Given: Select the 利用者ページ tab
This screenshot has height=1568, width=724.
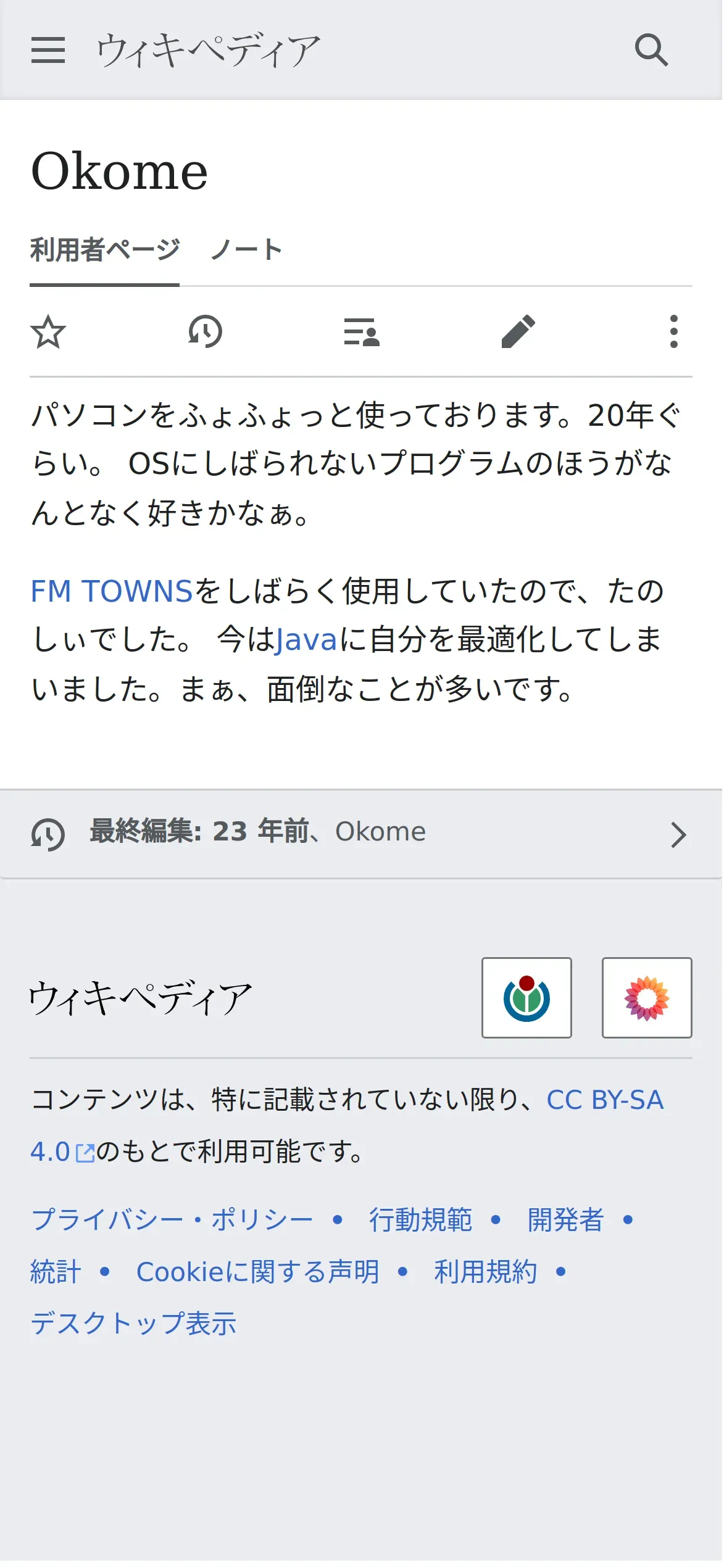Looking at the screenshot, I should click(x=104, y=251).
